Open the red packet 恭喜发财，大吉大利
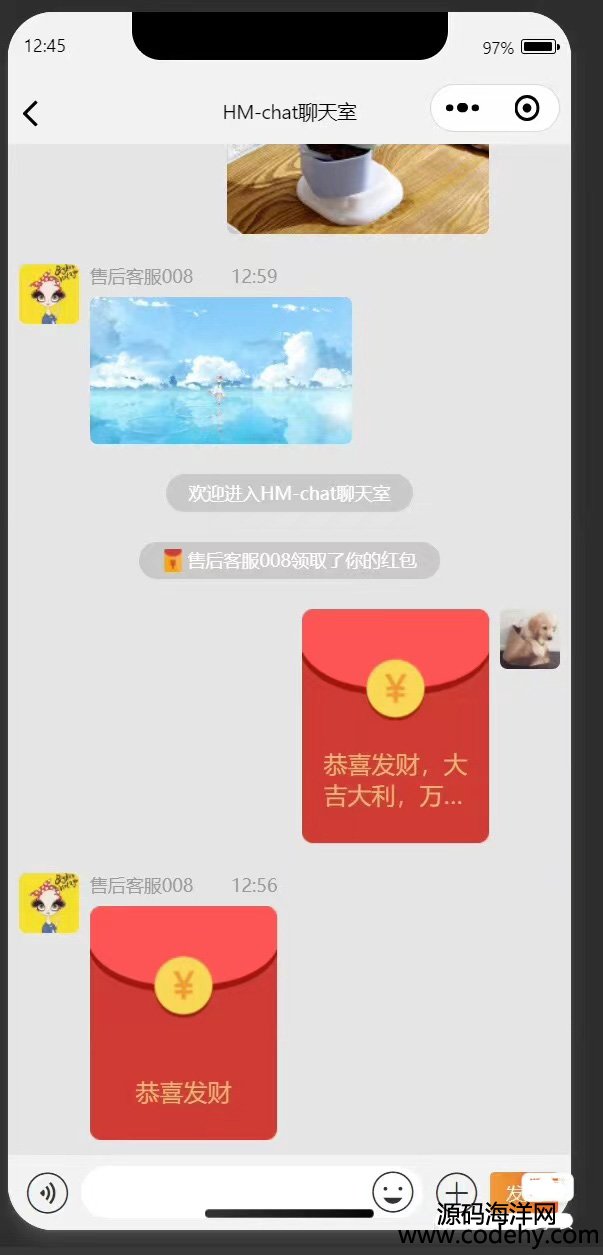603x1255 pixels. tap(395, 725)
